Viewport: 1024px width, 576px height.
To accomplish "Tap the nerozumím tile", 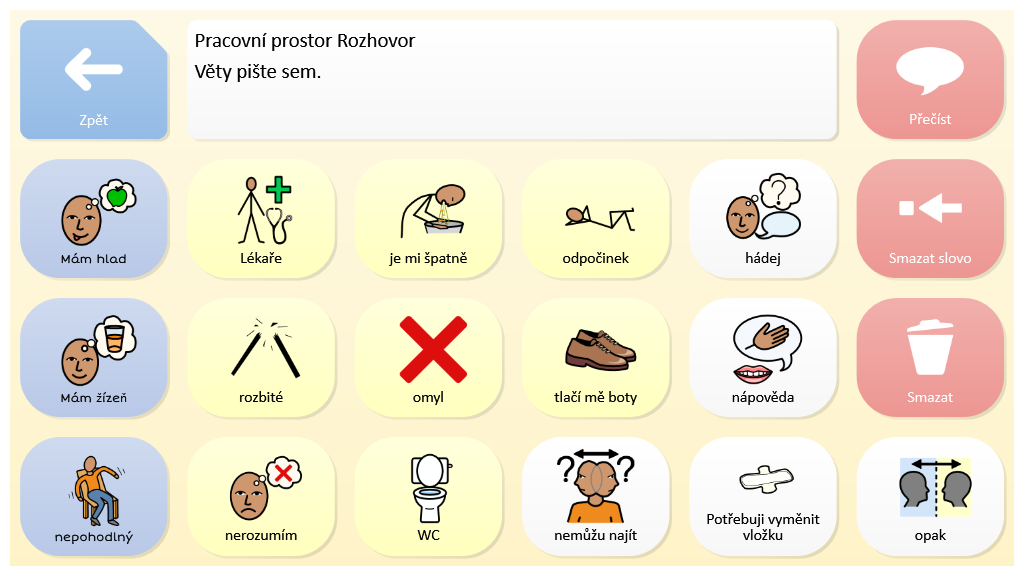I will [x=261, y=496].
